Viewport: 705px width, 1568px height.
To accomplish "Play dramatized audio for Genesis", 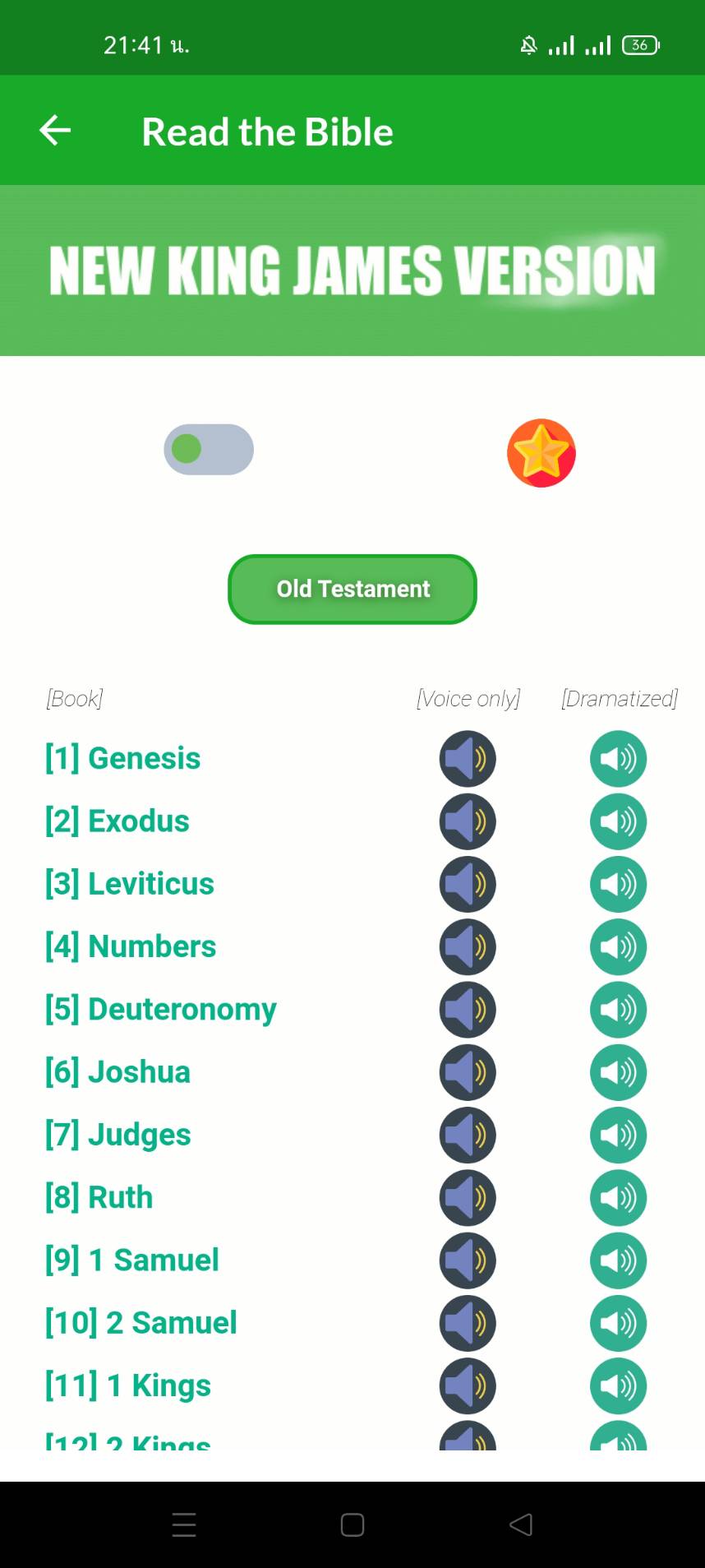I will pyautogui.click(x=618, y=759).
